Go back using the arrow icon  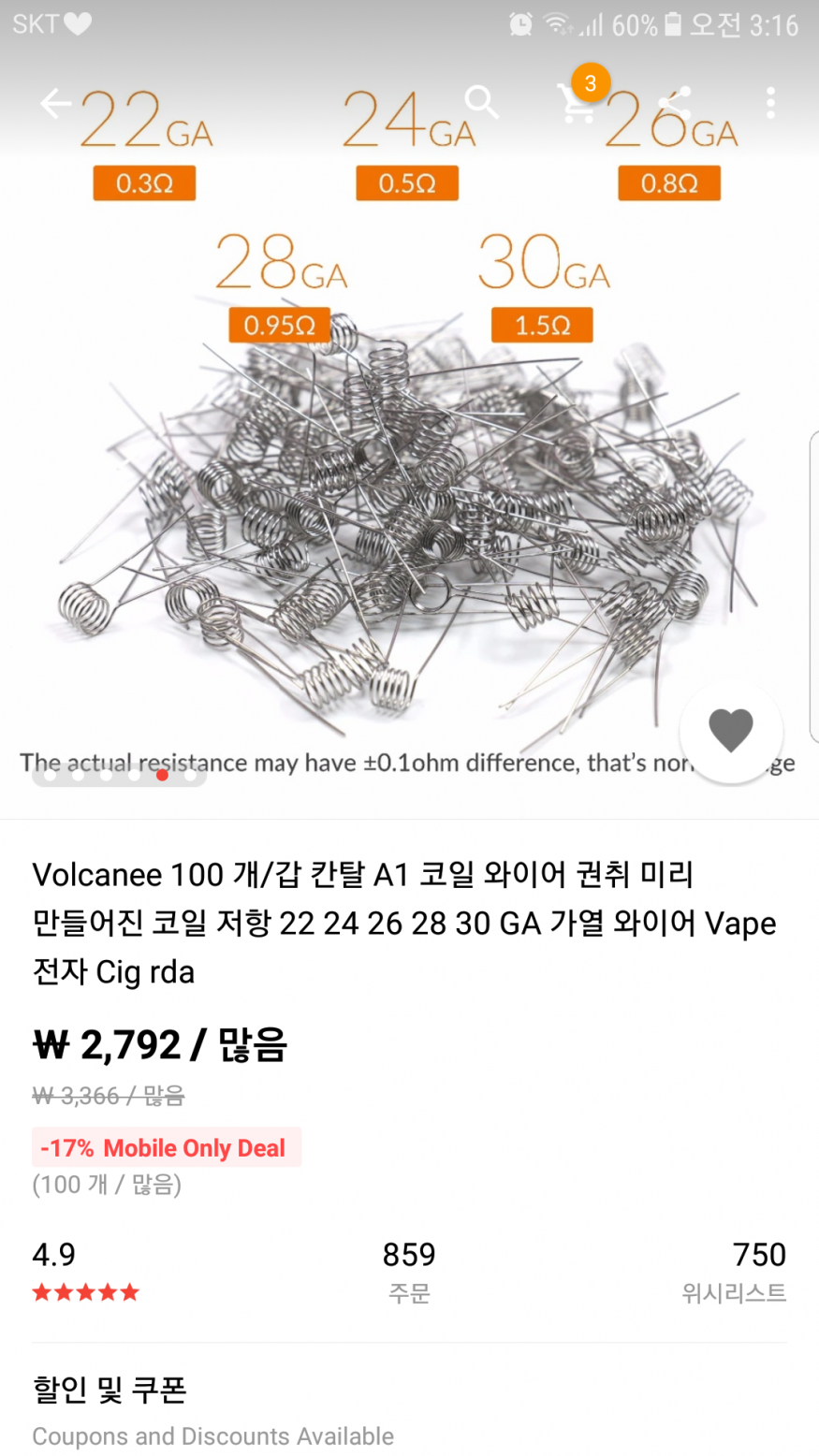[55, 103]
